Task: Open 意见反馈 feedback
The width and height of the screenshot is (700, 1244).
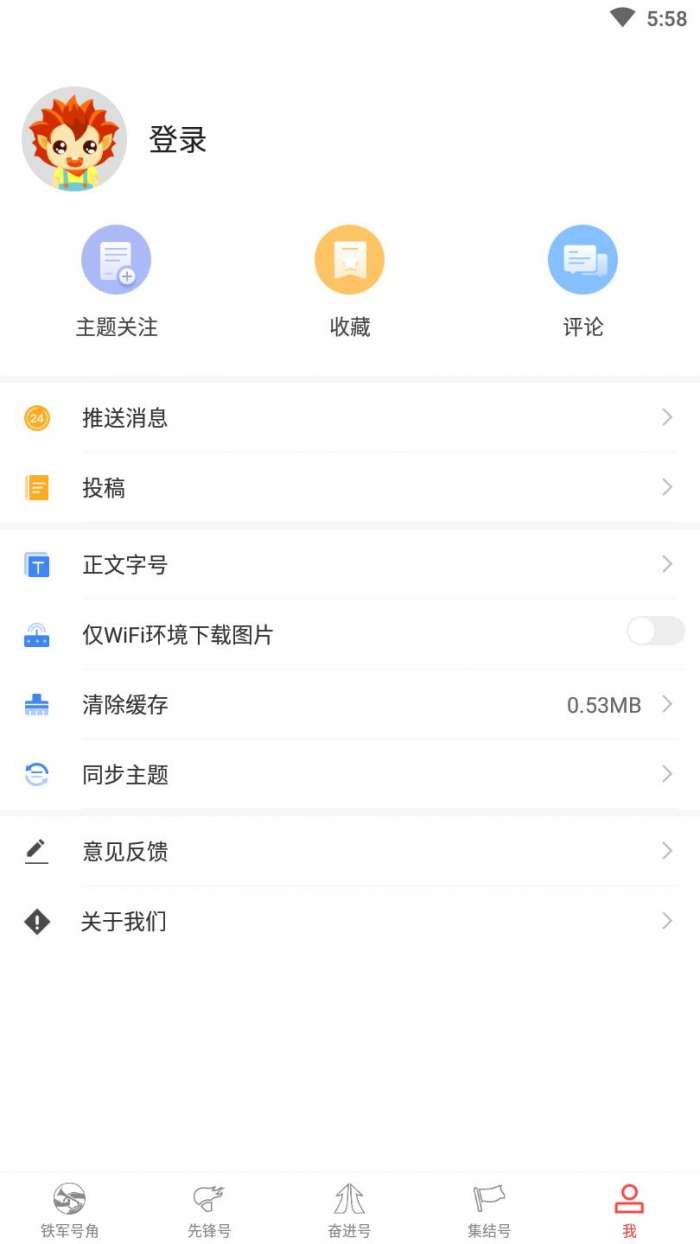Action: pos(350,852)
